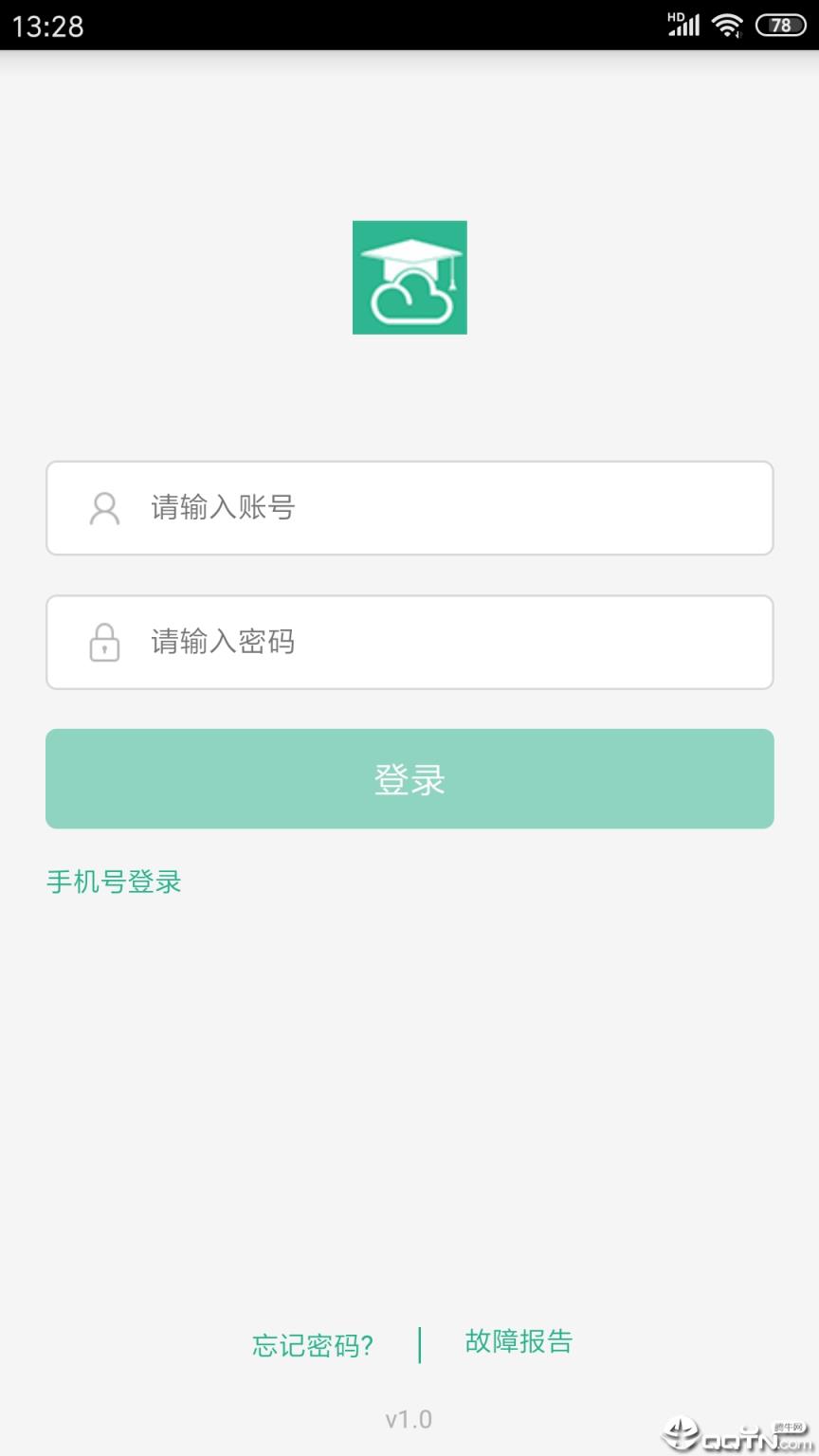Click the 请输入账号 account input field
This screenshot has width=819, height=1456.
(x=409, y=508)
